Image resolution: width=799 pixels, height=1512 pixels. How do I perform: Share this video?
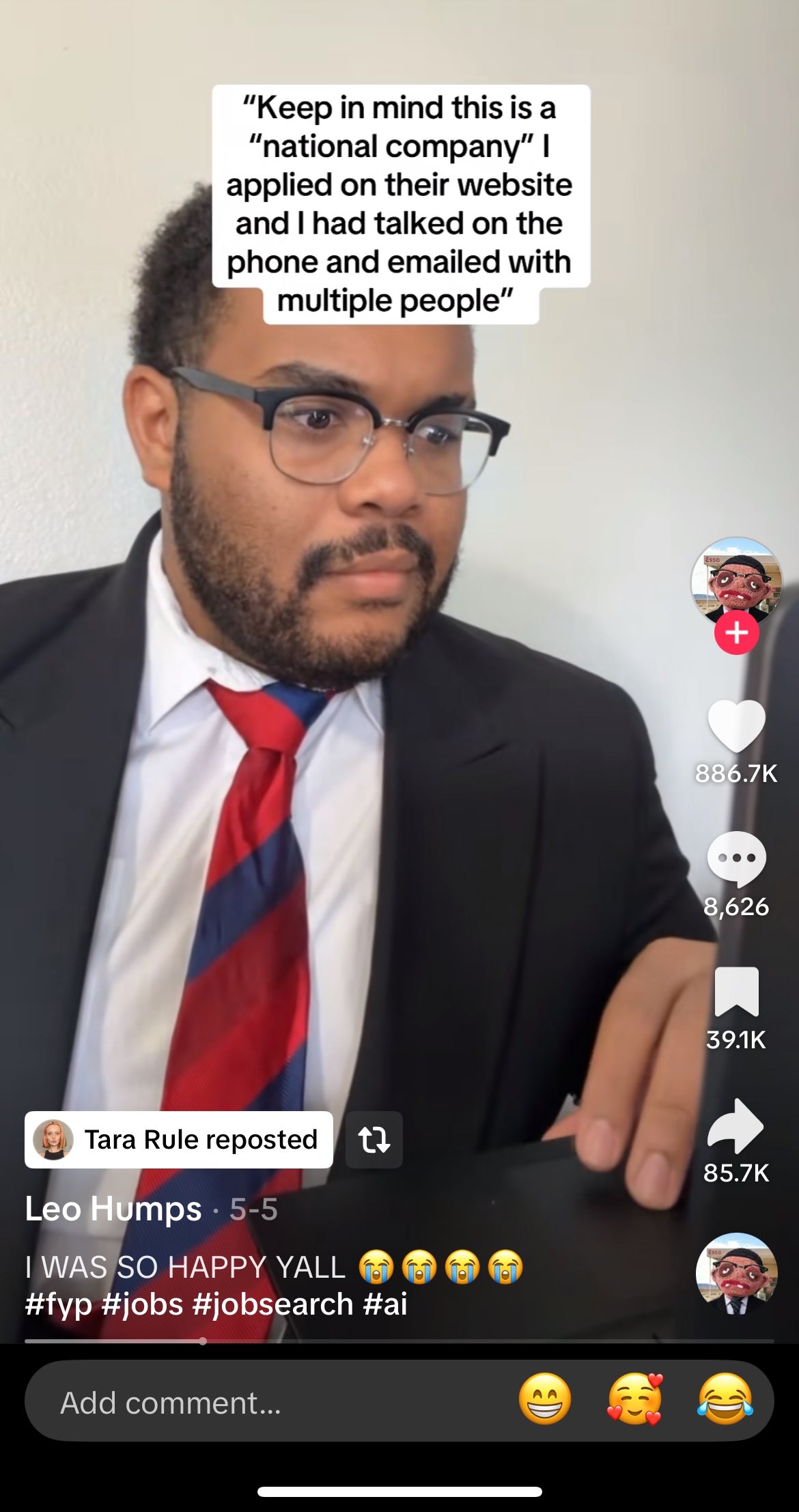[736, 1125]
